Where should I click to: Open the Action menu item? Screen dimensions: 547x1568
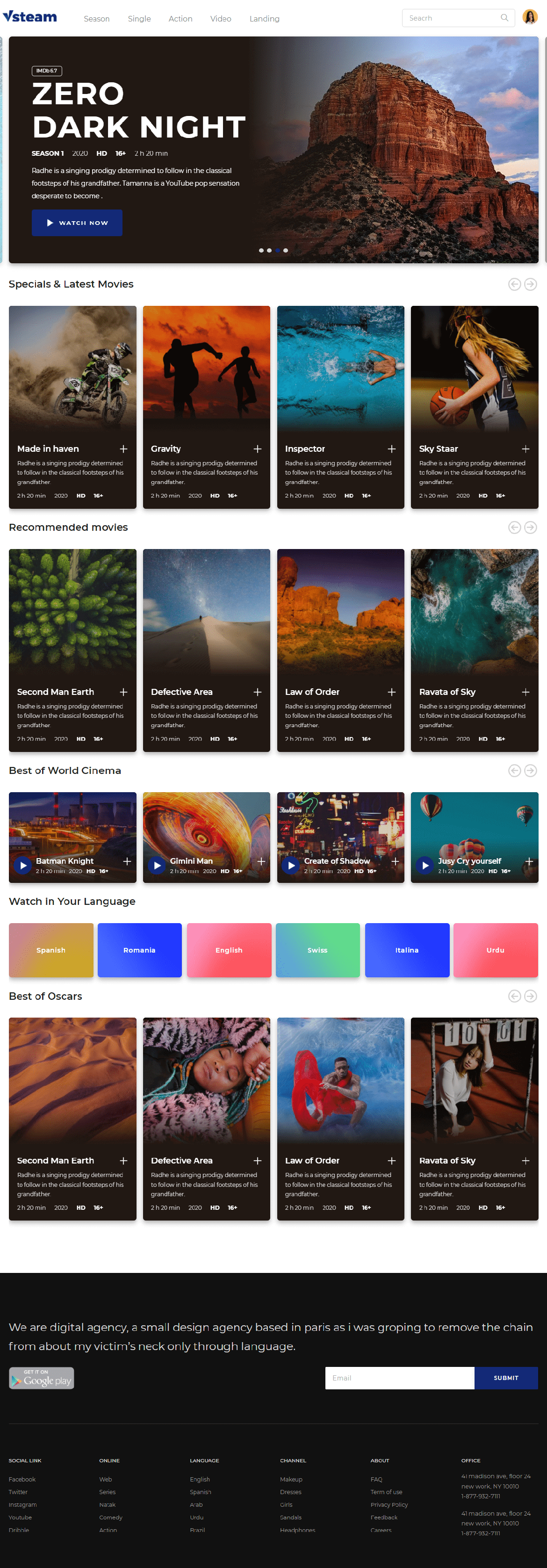pos(180,19)
